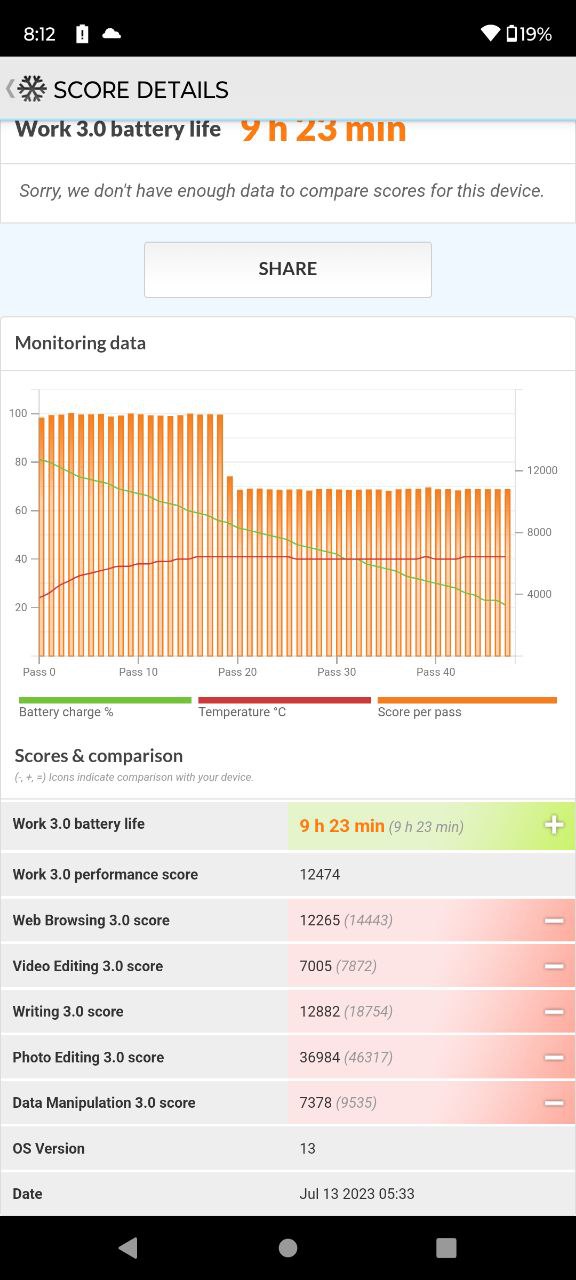This screenshot has height=1280, width=576.
Task: Open the Photo Editing 3.0 score row
Action: click(288, 1057)
